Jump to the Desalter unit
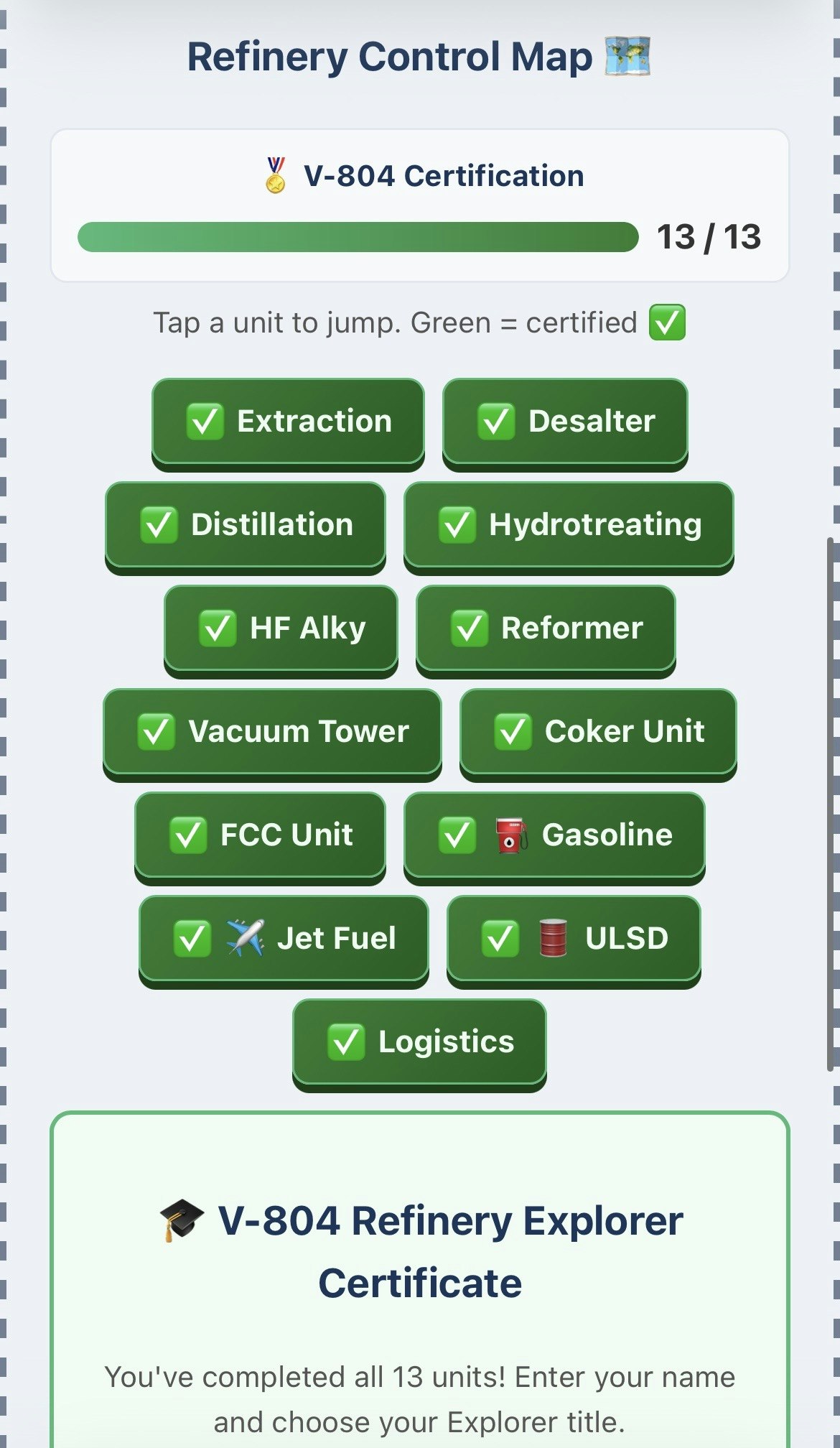The image size is (840, 1448). [x=564, y=421]
